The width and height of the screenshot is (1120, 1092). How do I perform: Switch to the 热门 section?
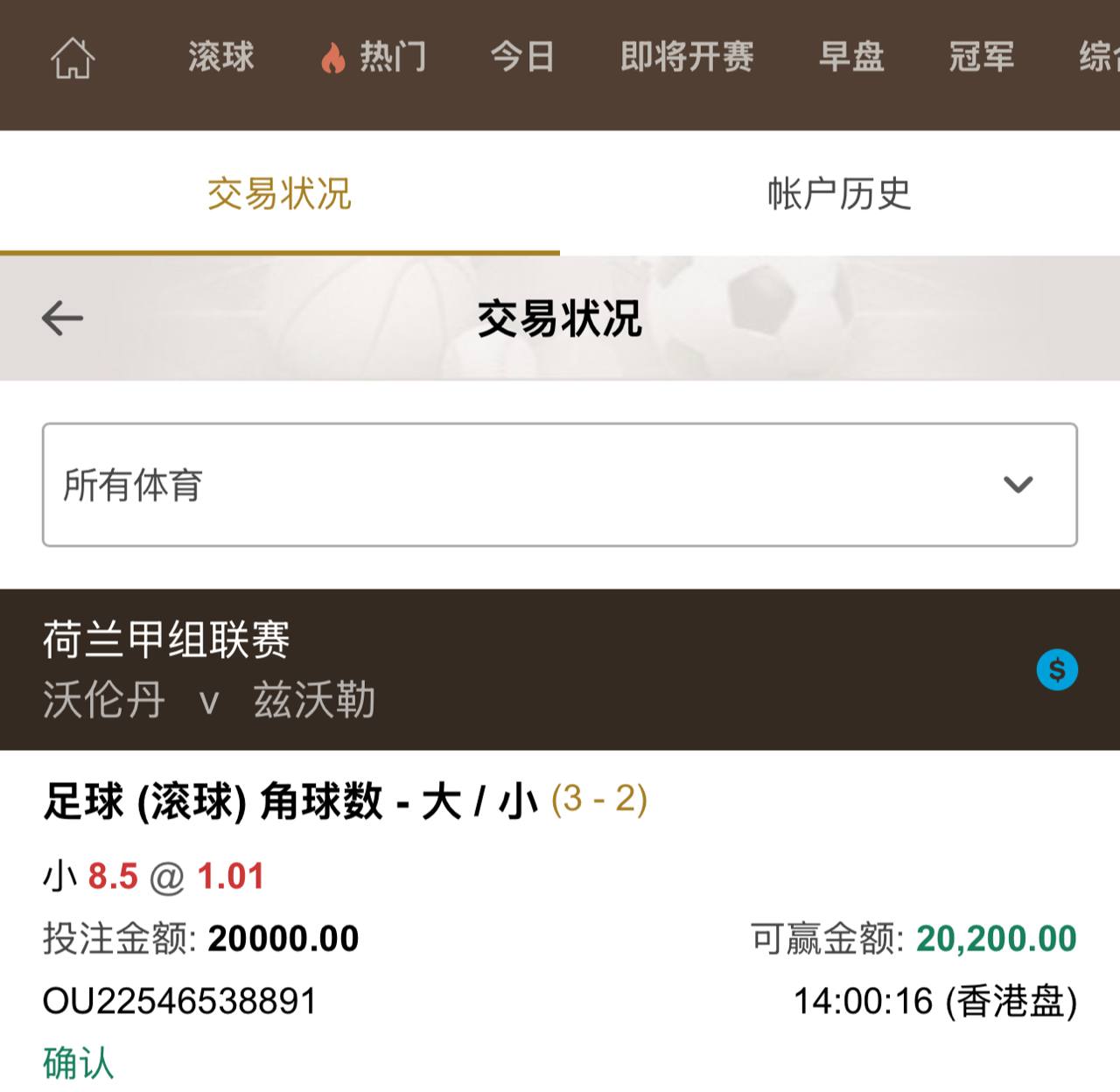pyautogui.click(x=374, y=58)
